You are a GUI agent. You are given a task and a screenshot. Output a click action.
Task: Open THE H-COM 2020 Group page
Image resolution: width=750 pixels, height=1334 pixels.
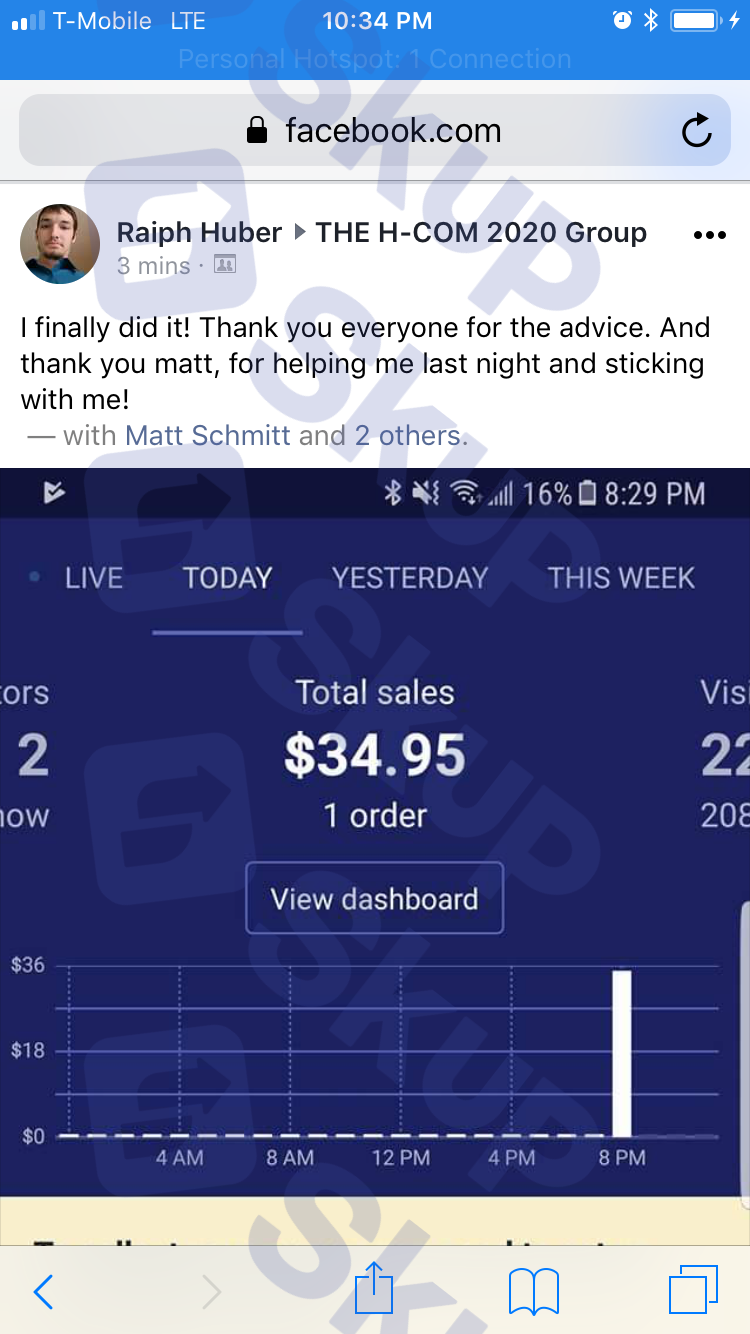point(481,233)
